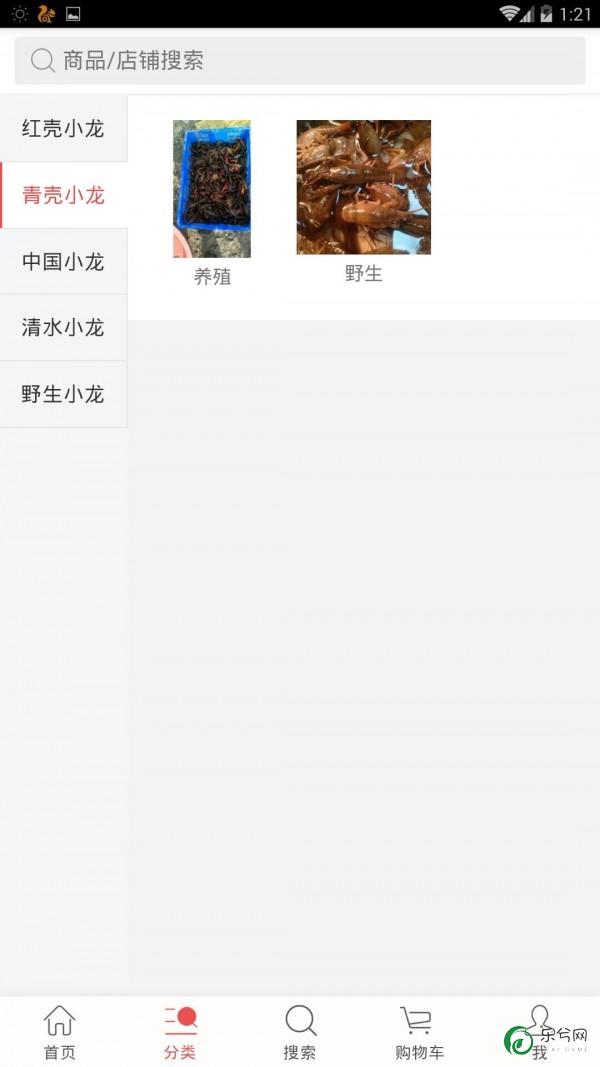
Task: Open the 野生 subcategory tile
Action: (363, 202)
